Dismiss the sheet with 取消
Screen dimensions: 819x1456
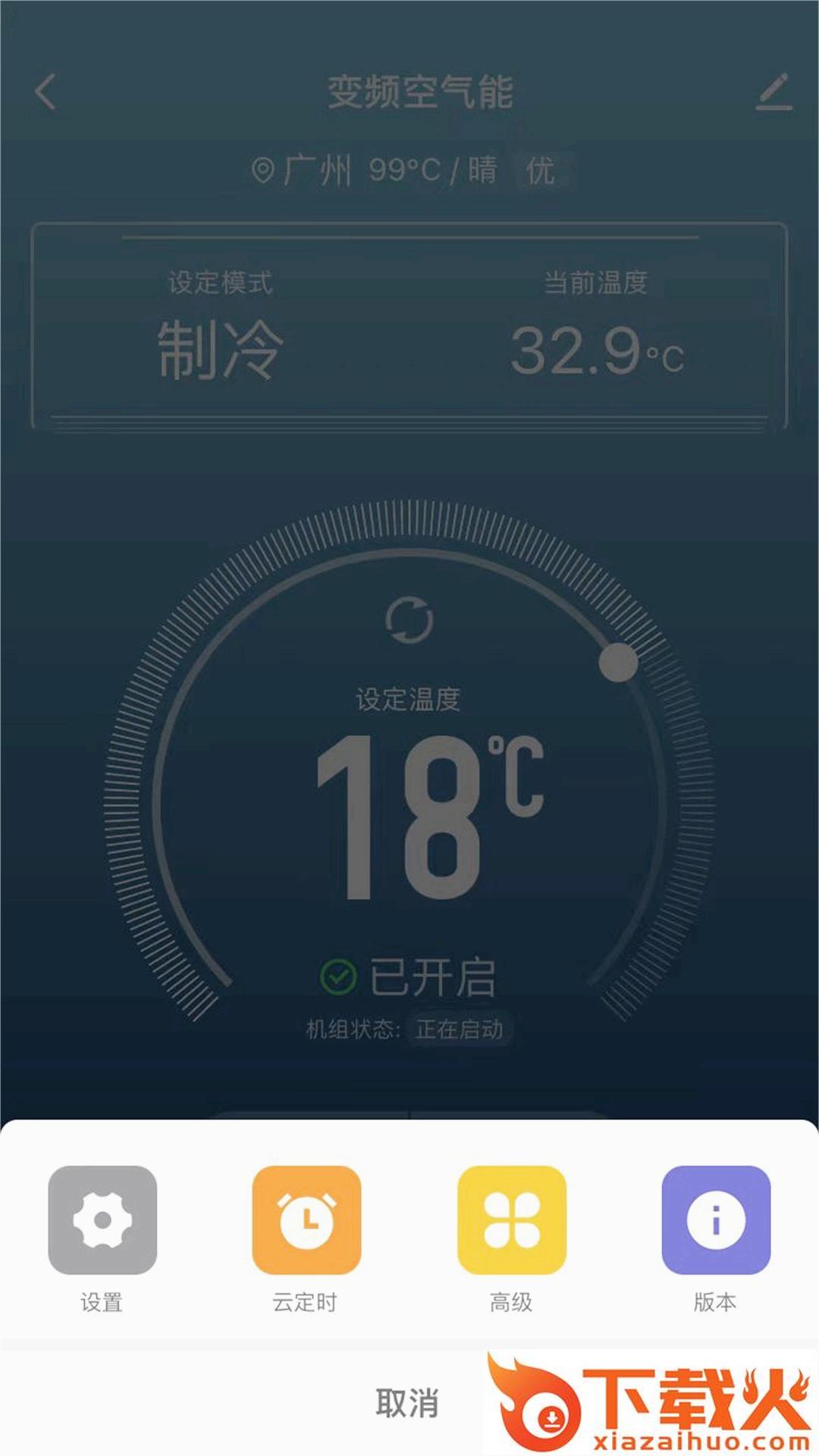click(407, 1403)
